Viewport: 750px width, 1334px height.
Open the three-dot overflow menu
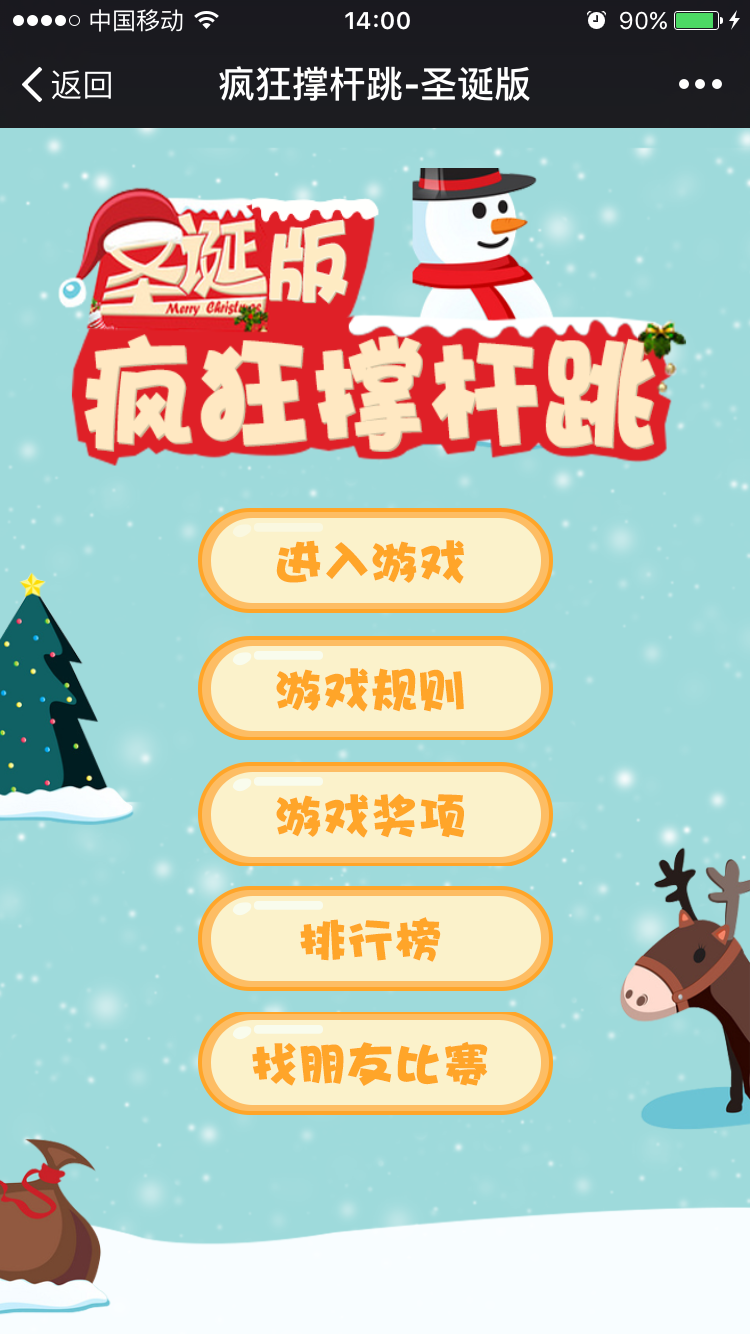click(700, 85)
